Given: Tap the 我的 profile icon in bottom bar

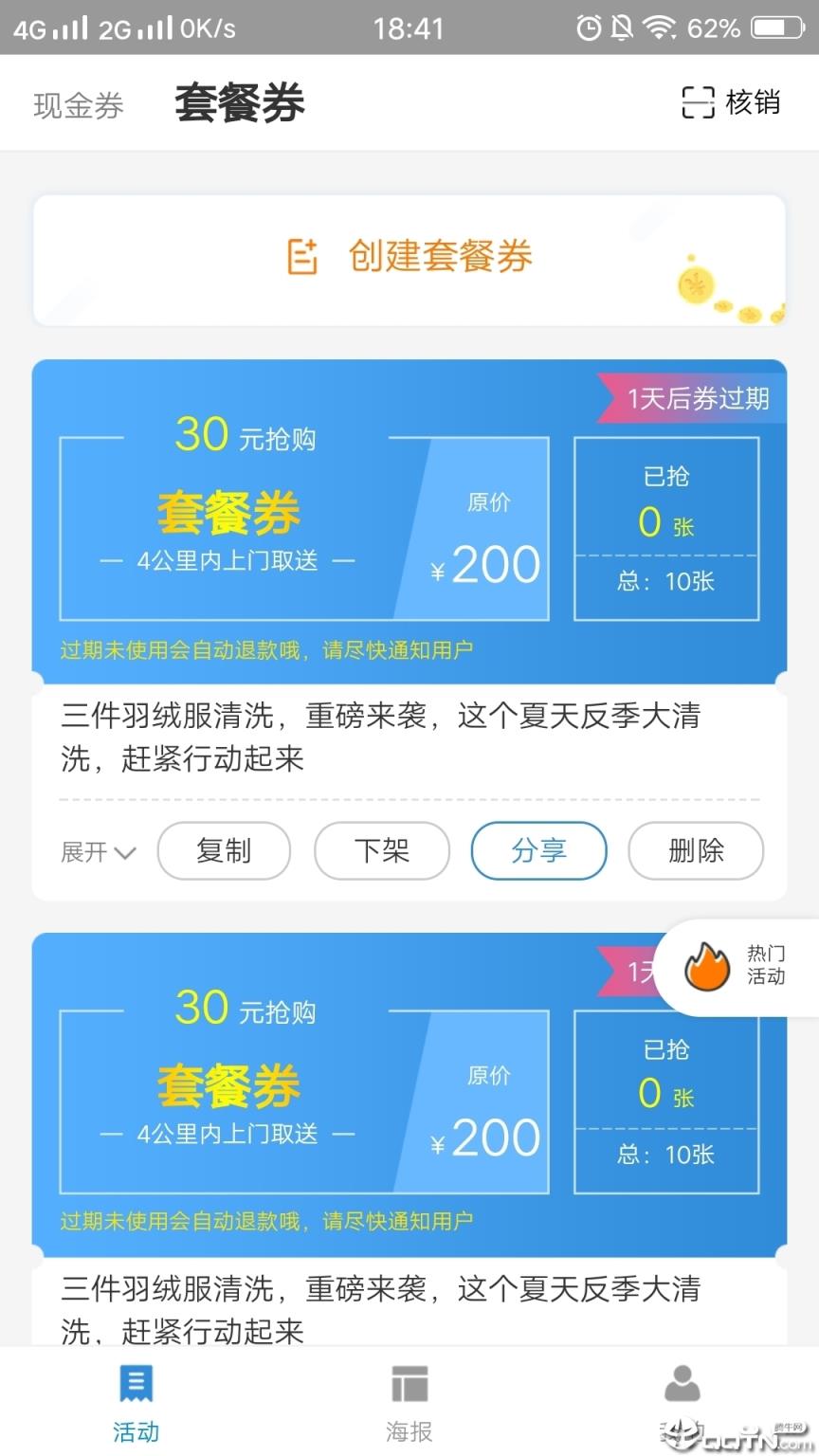Looking at the screenshot, I should [x=682, y=1383].
